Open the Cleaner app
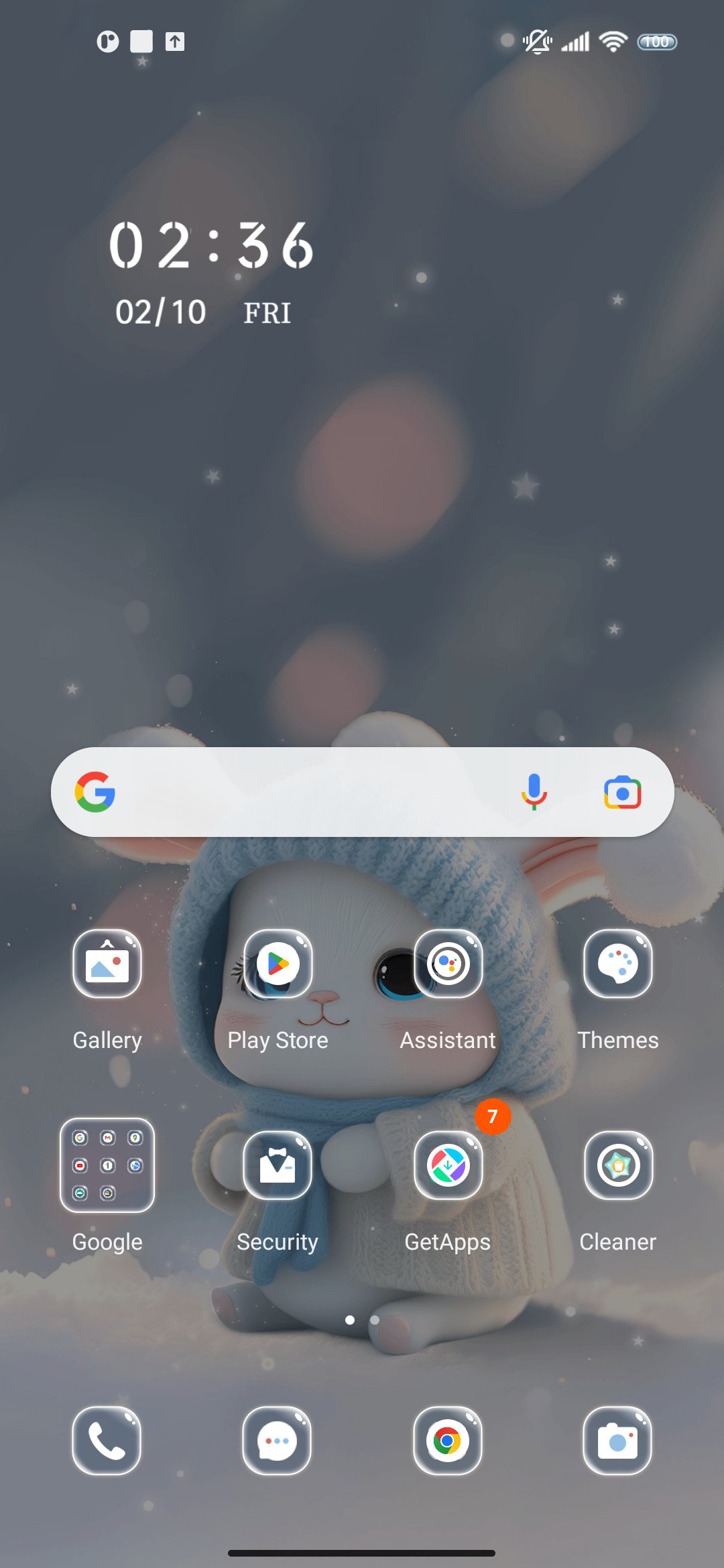The image size is (724, 1568). click(618, 1165)
